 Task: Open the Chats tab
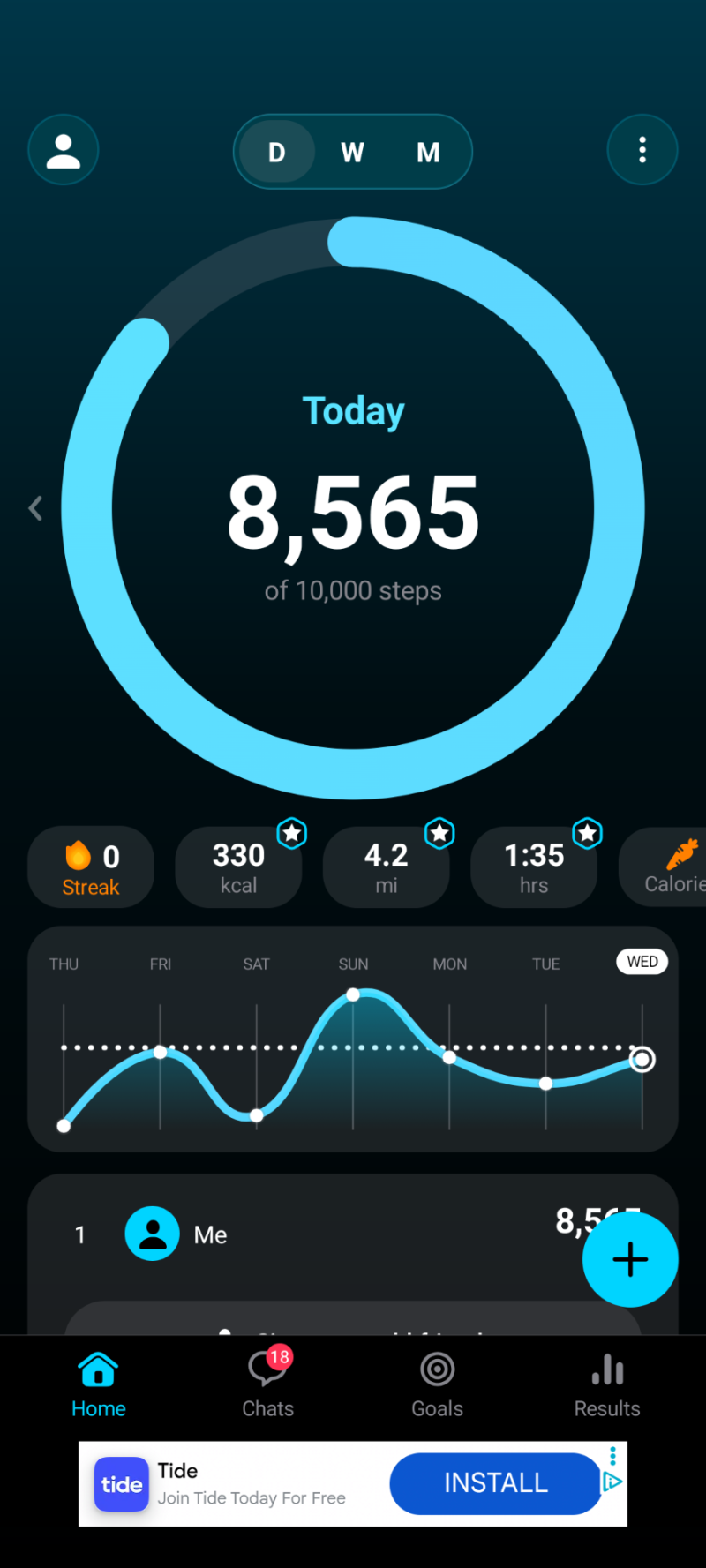[x=267, y=1384]
